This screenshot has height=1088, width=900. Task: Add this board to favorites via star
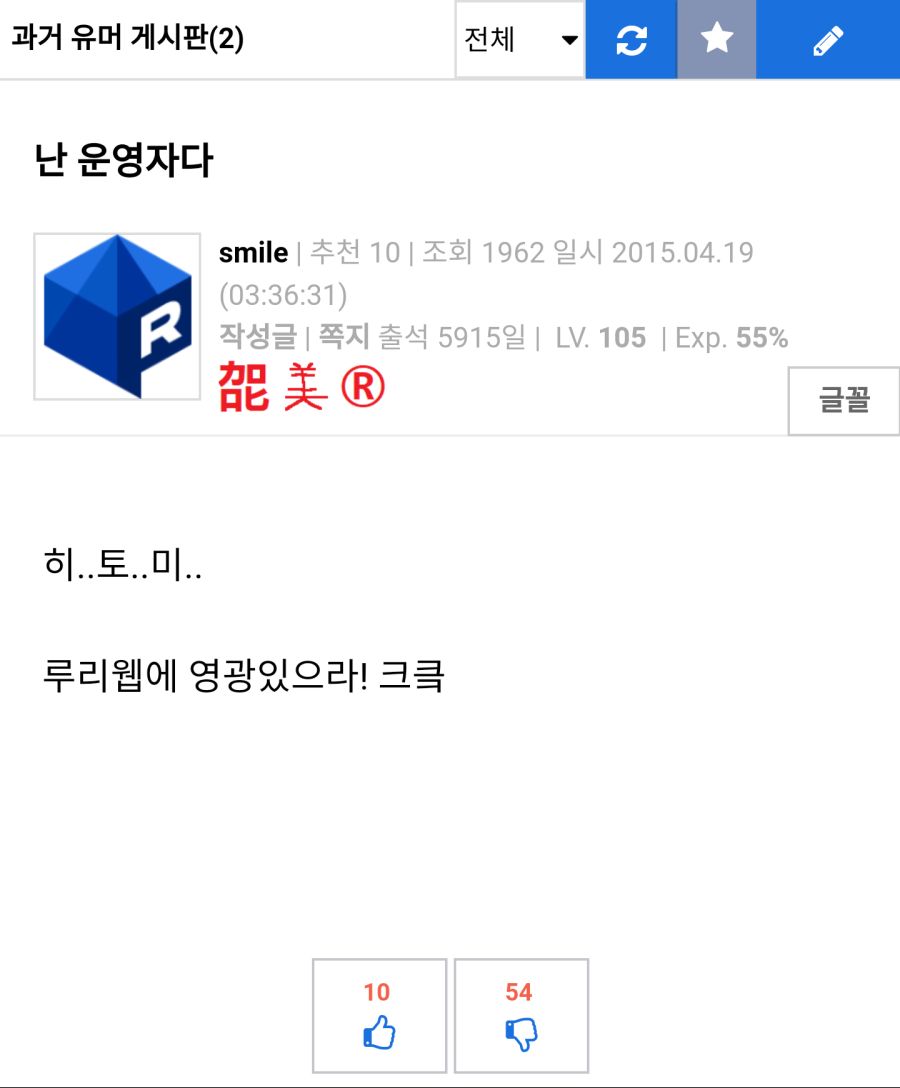pyautogui.click(x=717, y=40)
